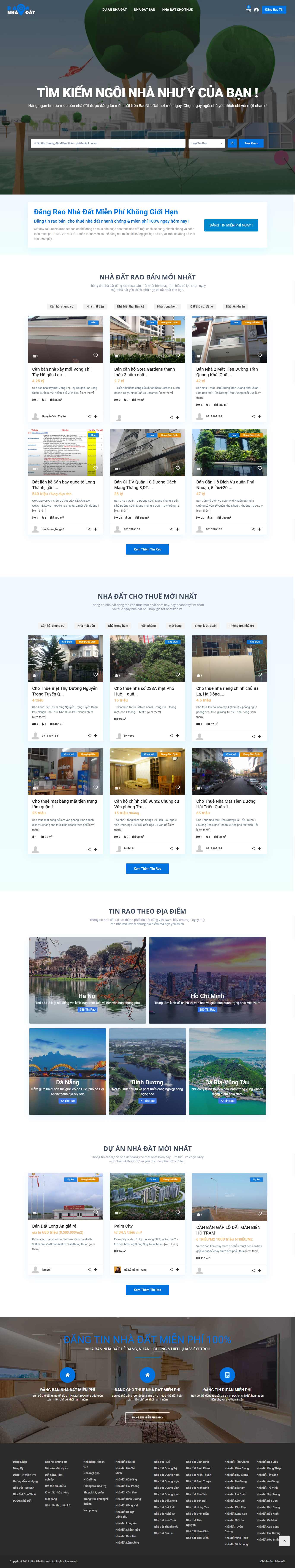
Task: Open the Cho thuê mặt bằng mặt tiền listing
Action: tap(65, 804)
